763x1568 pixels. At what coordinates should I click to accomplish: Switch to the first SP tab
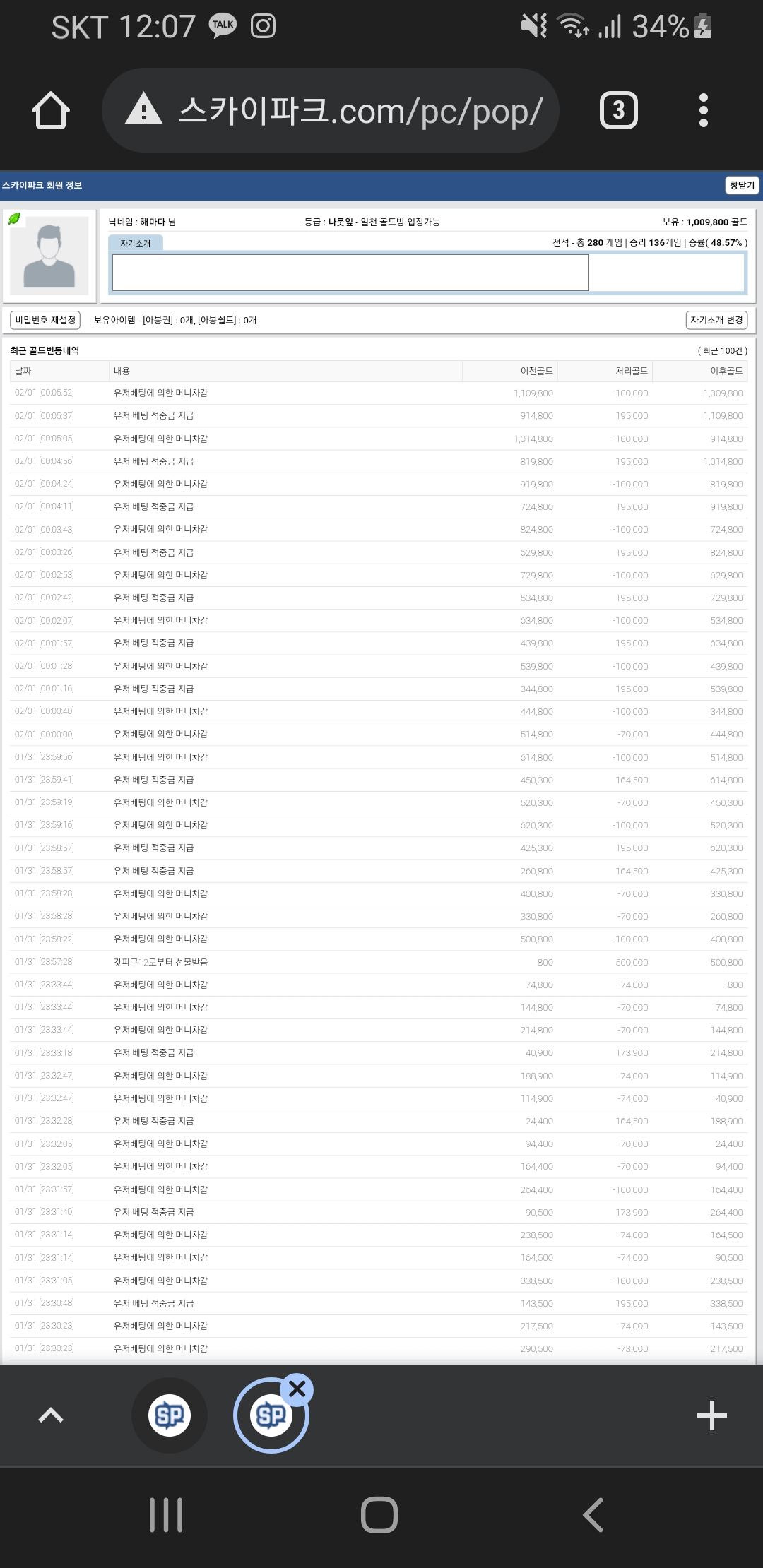[x=170, y=1415]
